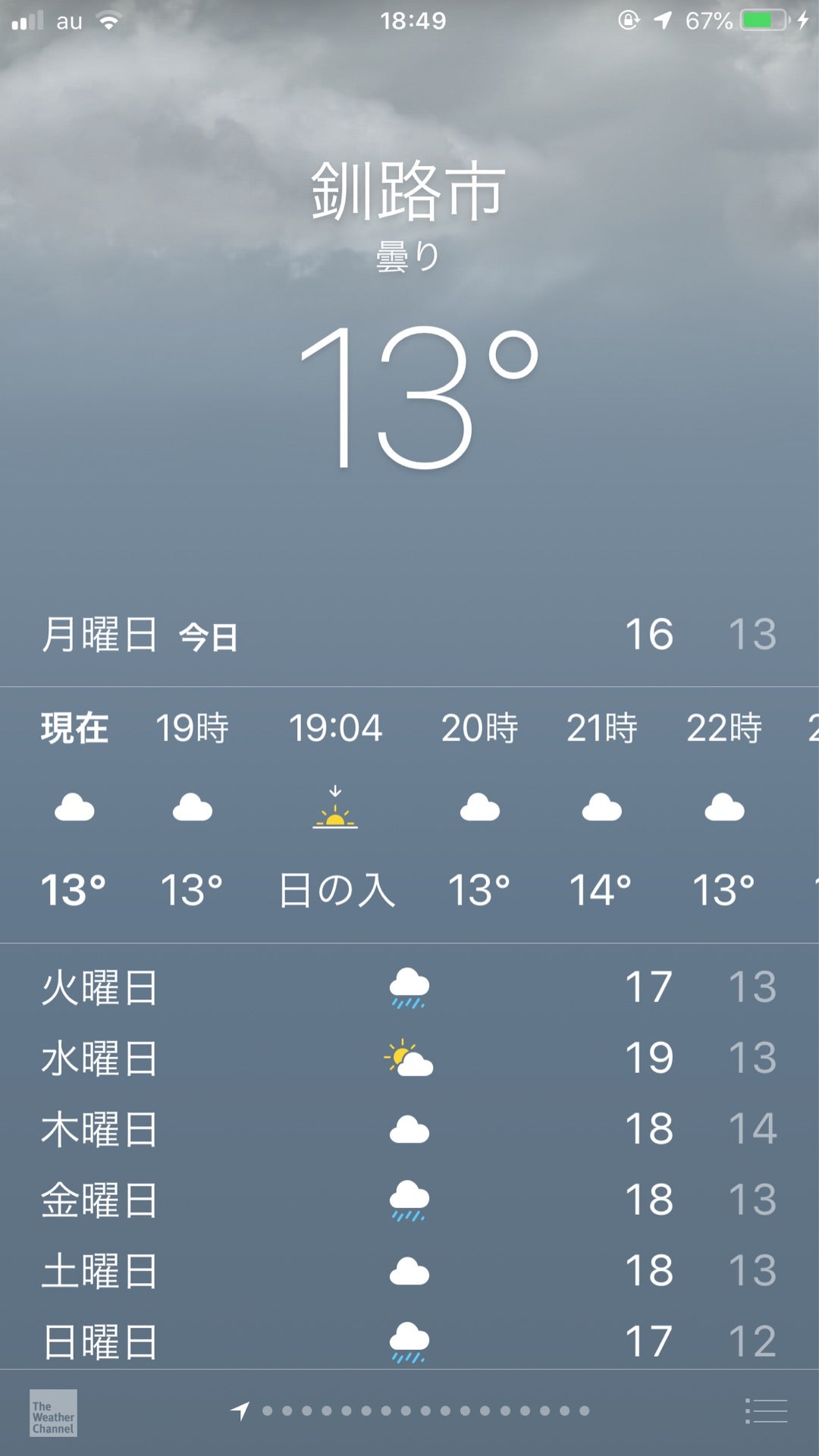Tap the cloudy icon under 現在
Viewport: 819px width, 1456px height.
click(73, 808)
